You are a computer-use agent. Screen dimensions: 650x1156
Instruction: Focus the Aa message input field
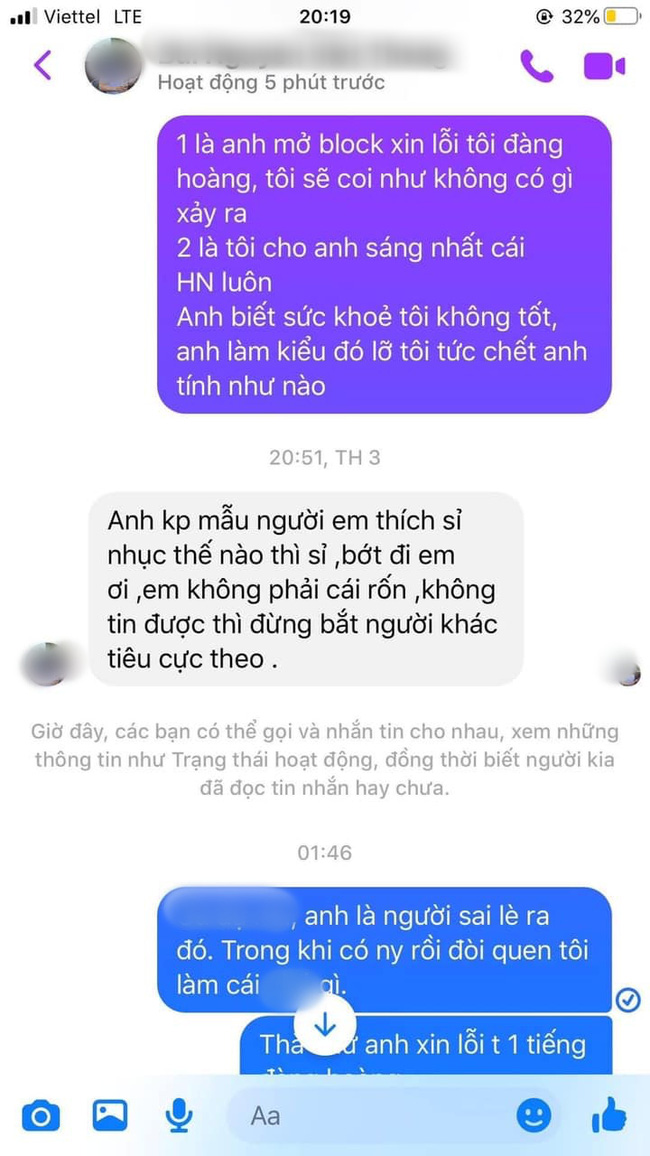tap(370, 1114)
